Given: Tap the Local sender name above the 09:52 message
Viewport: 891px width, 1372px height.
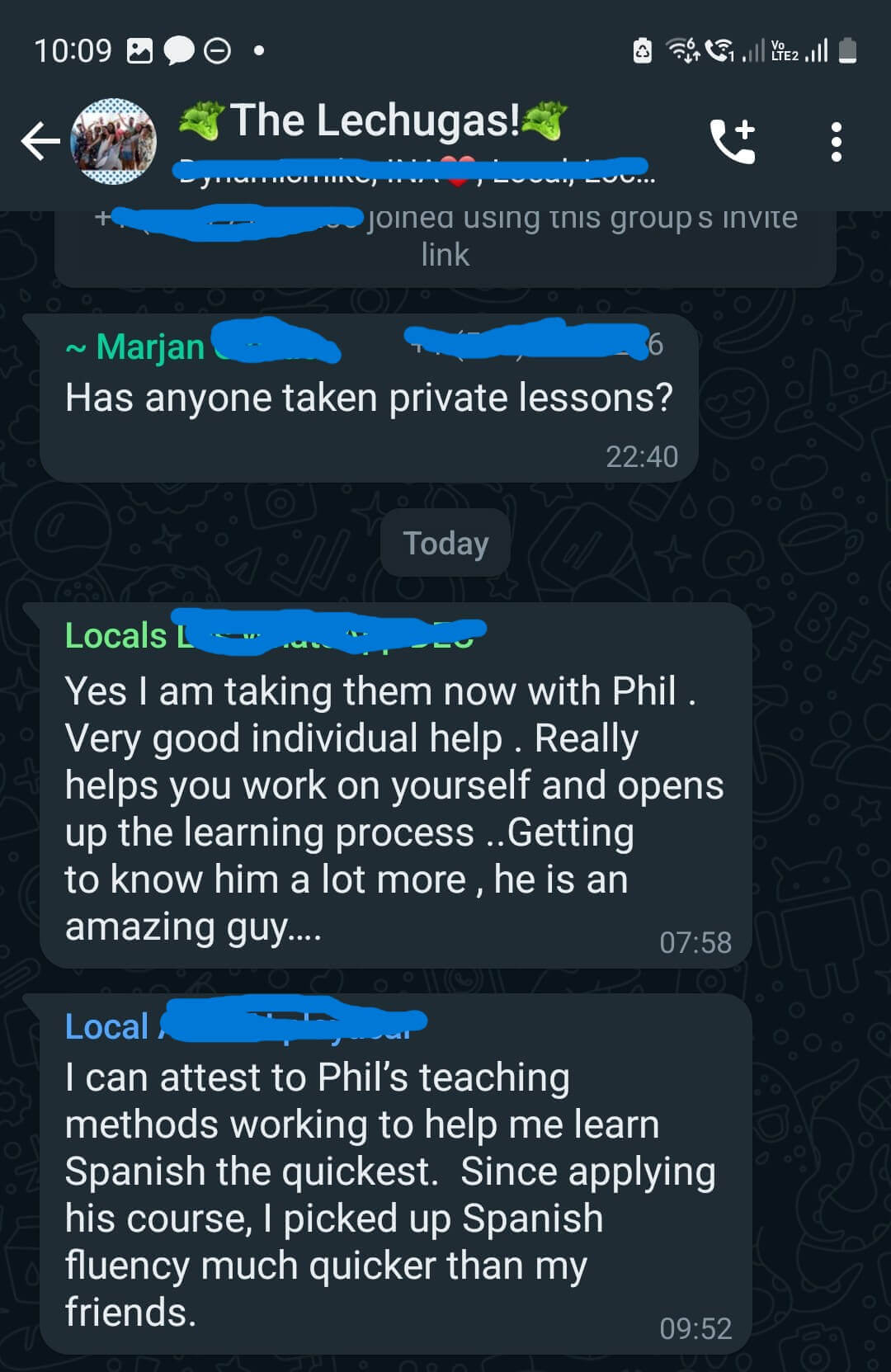Looking at the screenshot, I should point(107,1026).
